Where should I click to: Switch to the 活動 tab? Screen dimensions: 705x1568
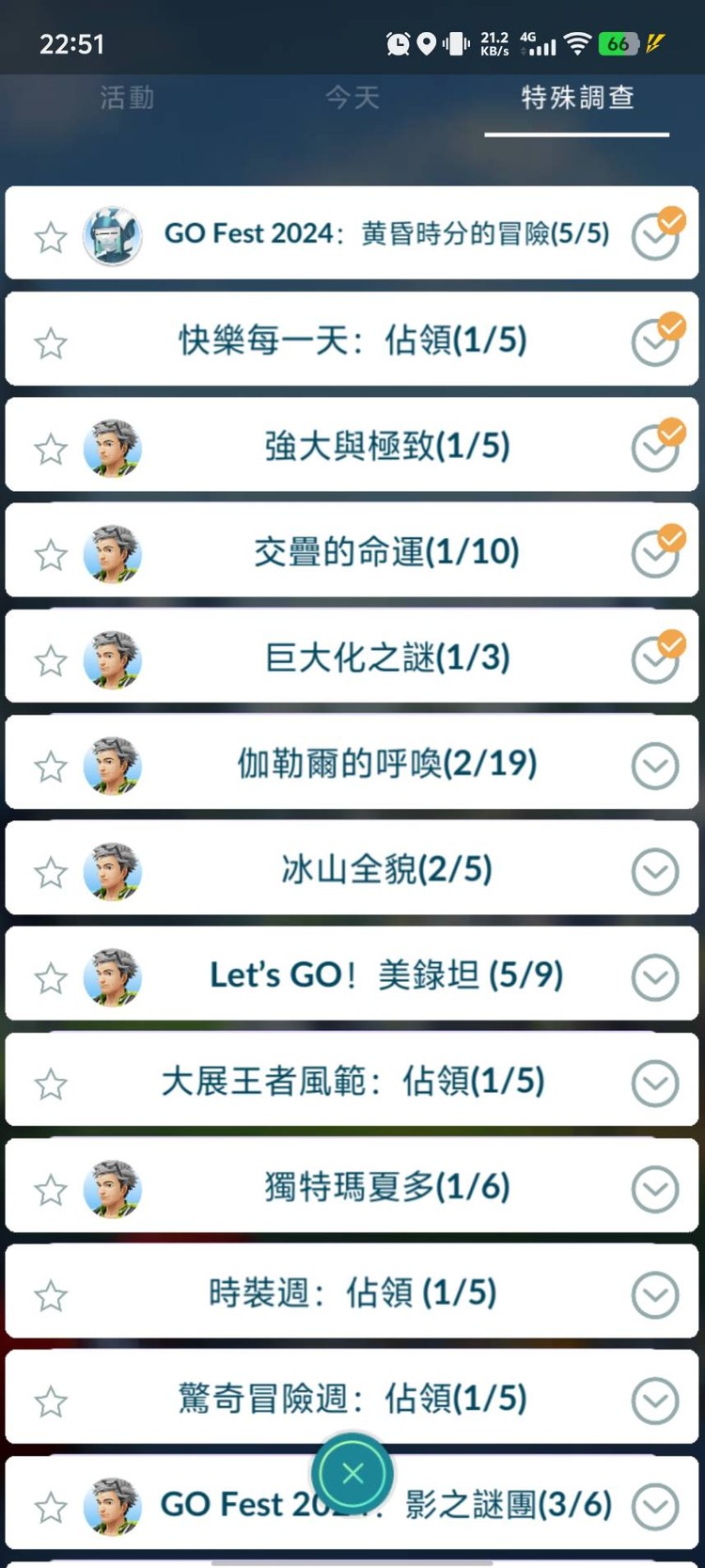click(x=127, y=97)
